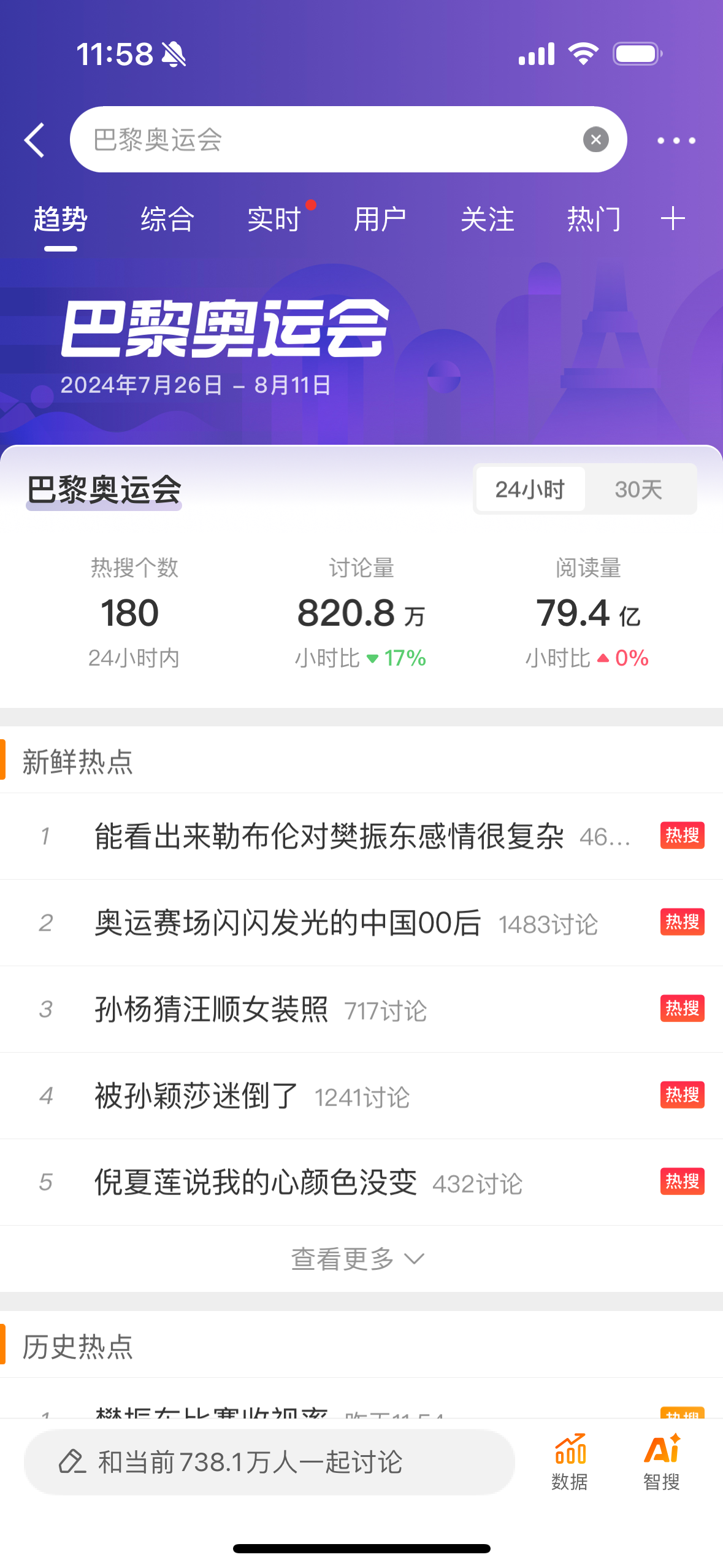This screenshot has width=723, height=1568.
Task: Open the 用户 tab
Action: (380, 219)
